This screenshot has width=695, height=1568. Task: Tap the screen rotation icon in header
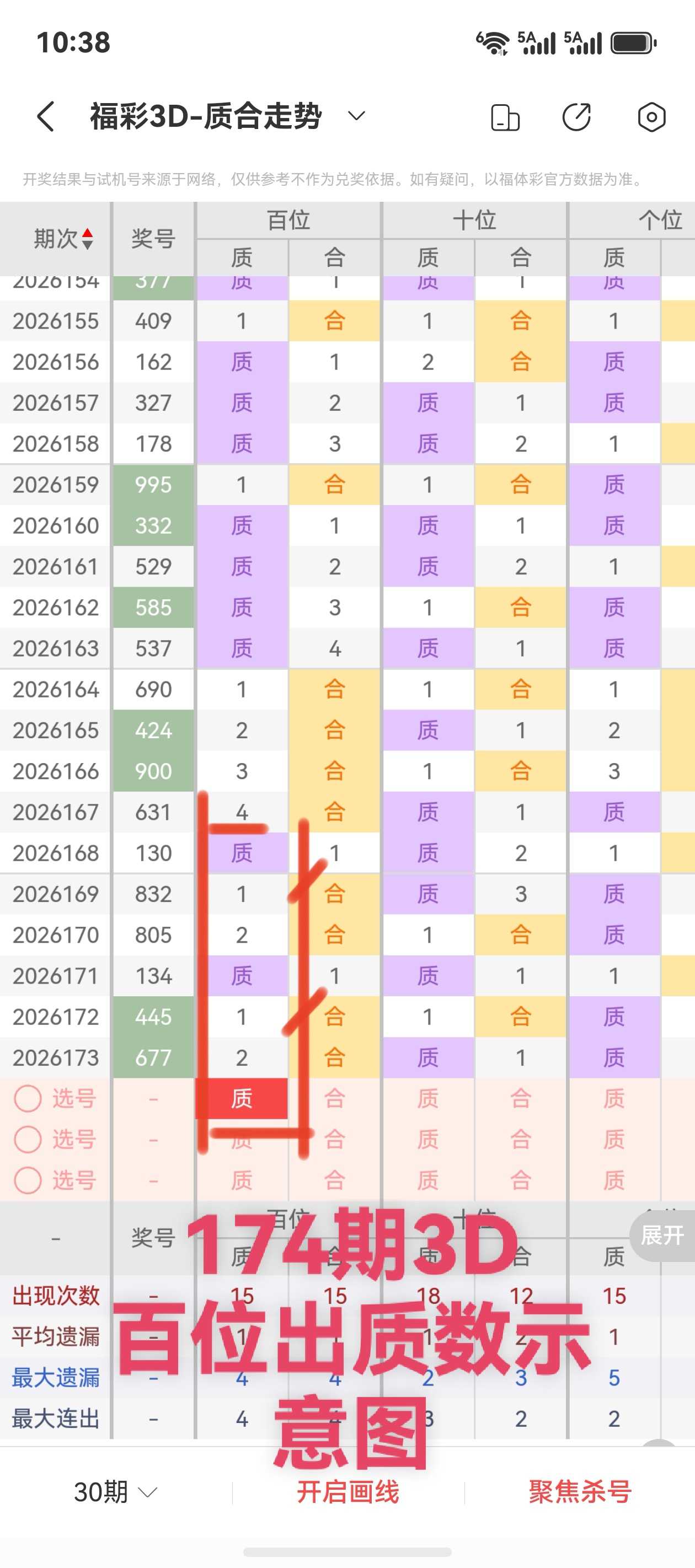[x=505, y=117]
